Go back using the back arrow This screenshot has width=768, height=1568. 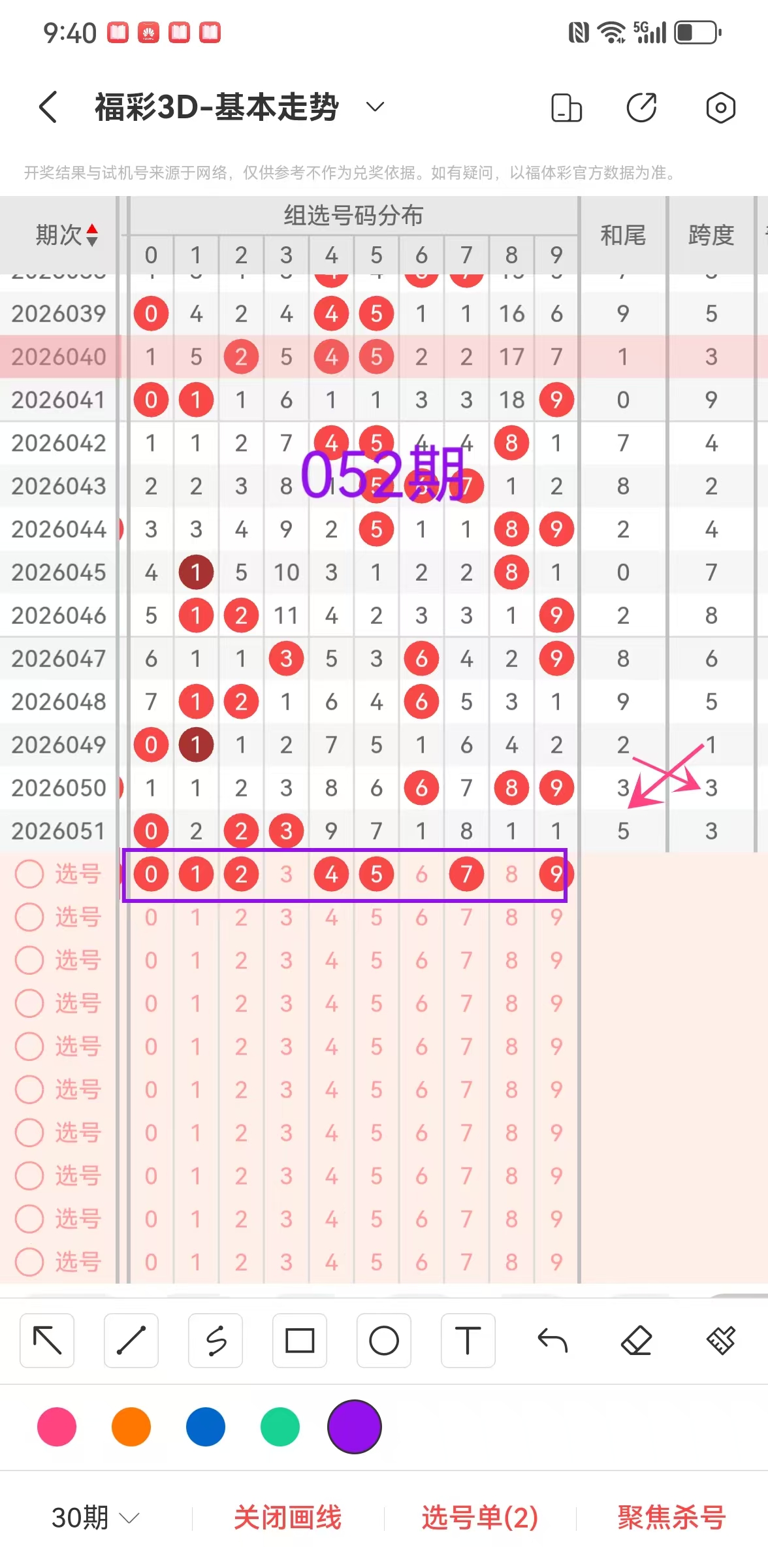pyautogui.click(x=48, y=106)
